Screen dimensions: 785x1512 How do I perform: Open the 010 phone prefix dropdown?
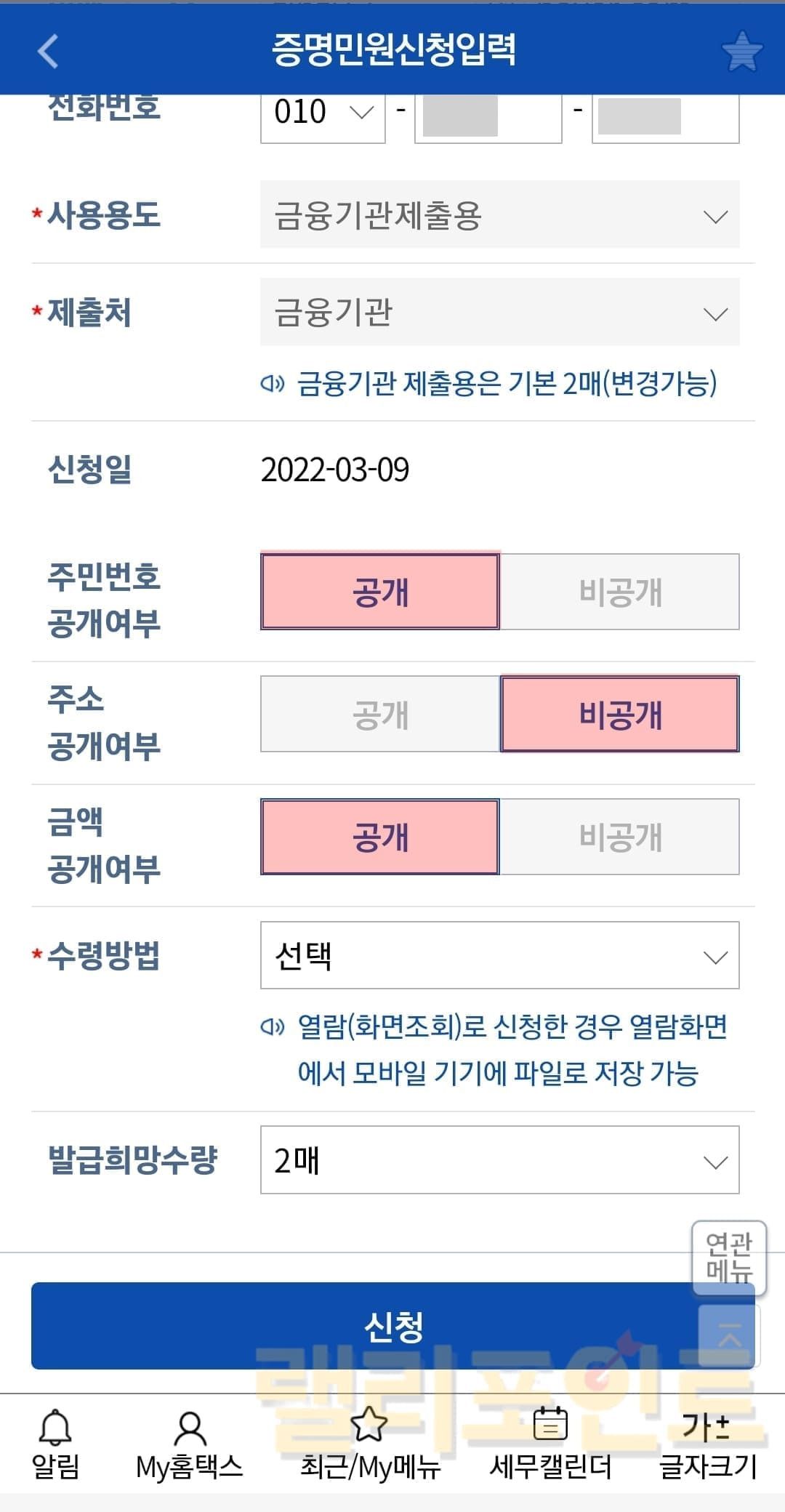323,115
